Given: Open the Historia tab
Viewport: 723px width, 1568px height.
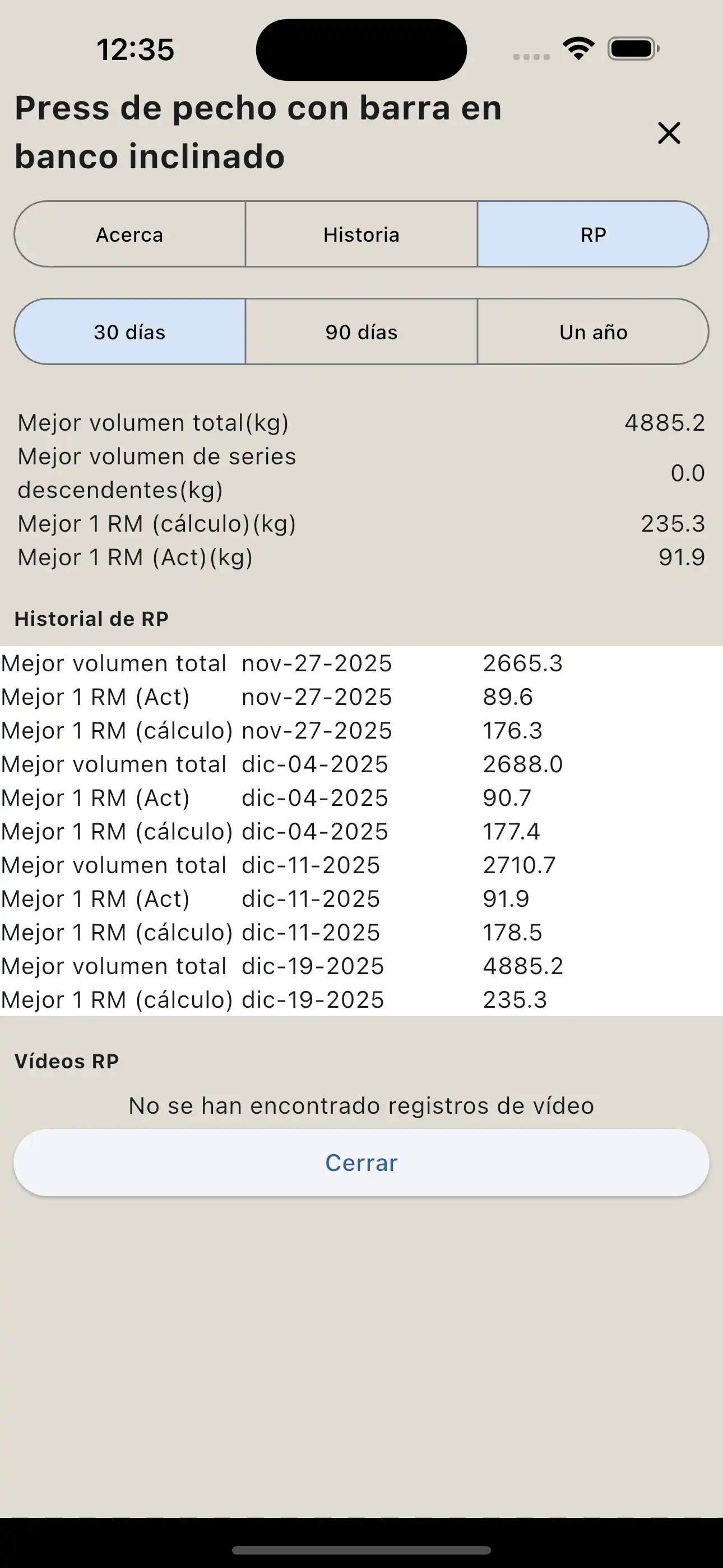Looking at the screenshot, I should 361,234.
